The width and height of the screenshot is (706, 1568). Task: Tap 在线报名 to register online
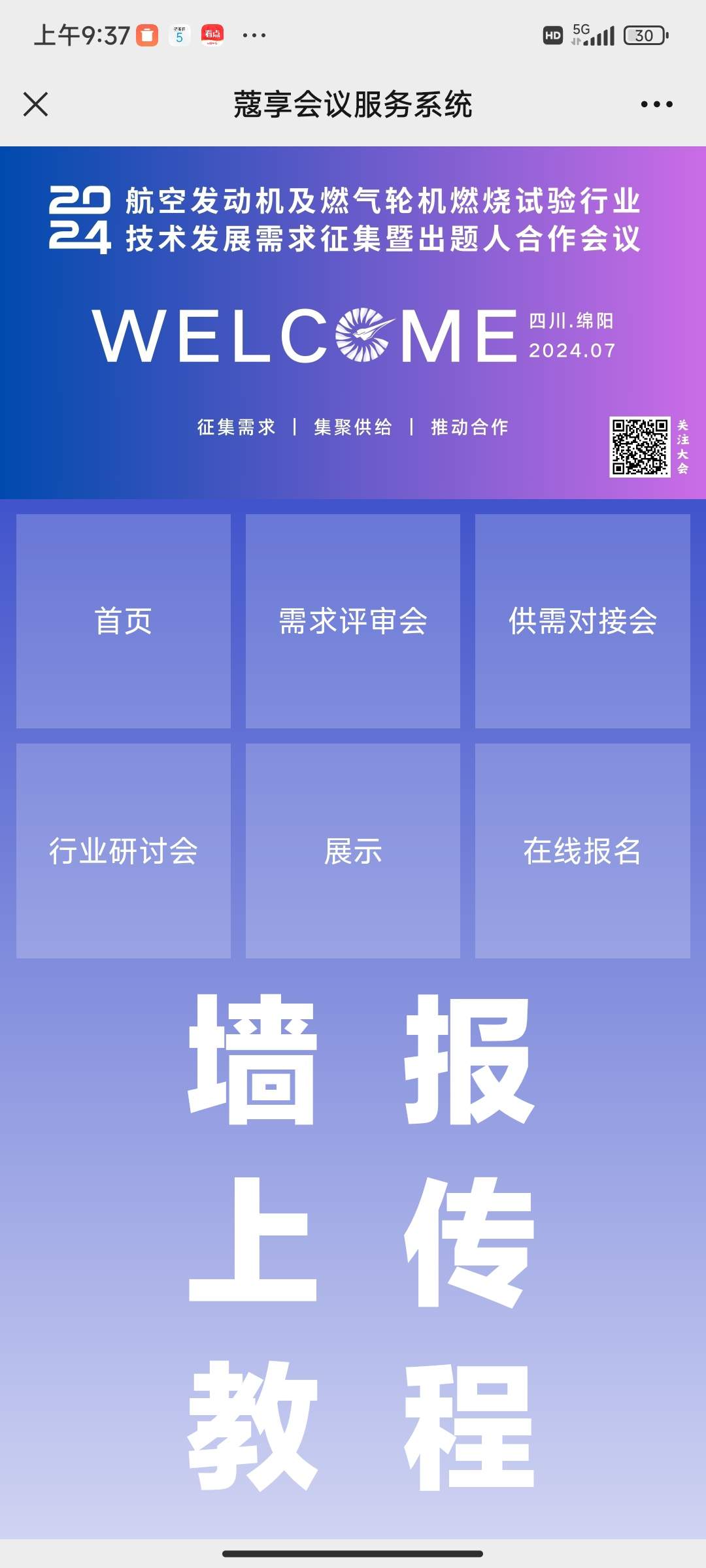(582, 851)
